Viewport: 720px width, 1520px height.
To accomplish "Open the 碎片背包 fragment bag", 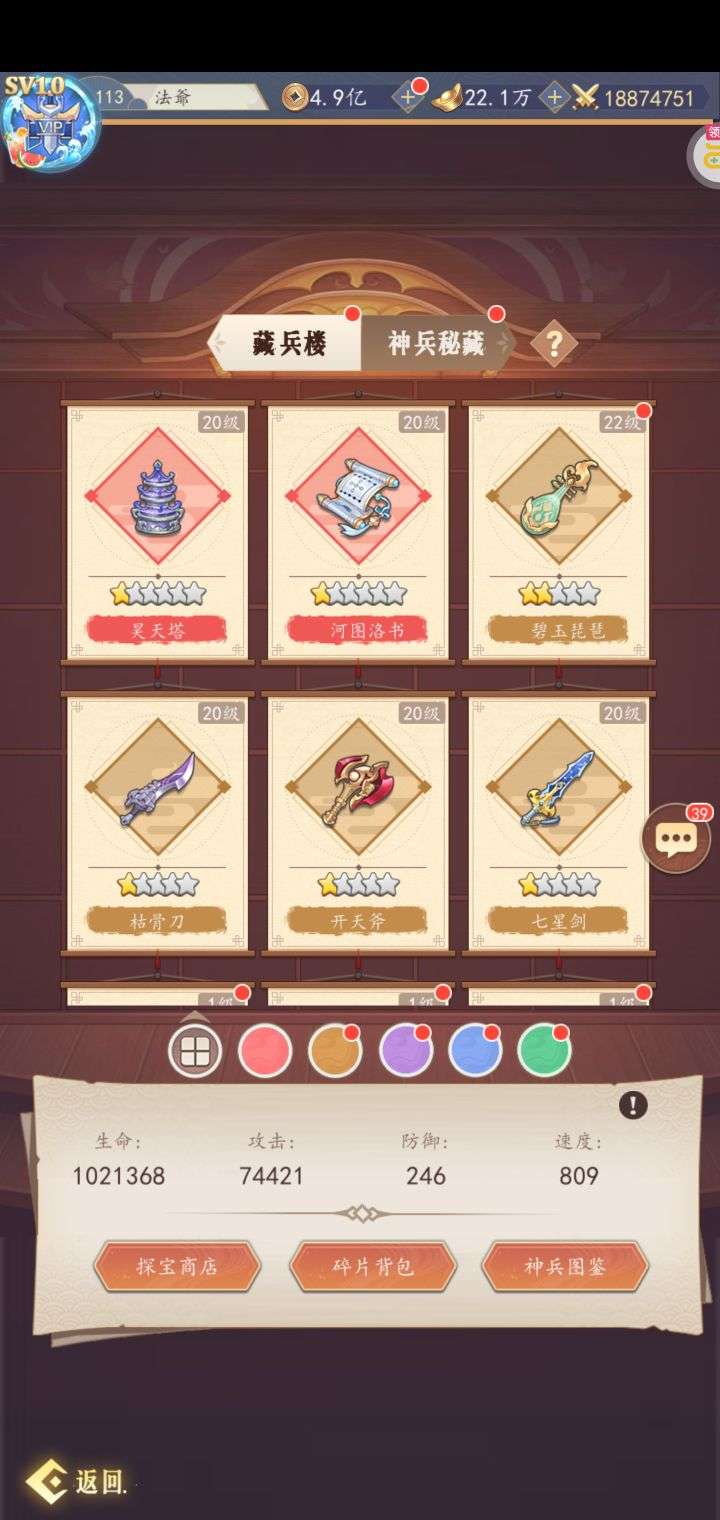I will [372, 1267].
